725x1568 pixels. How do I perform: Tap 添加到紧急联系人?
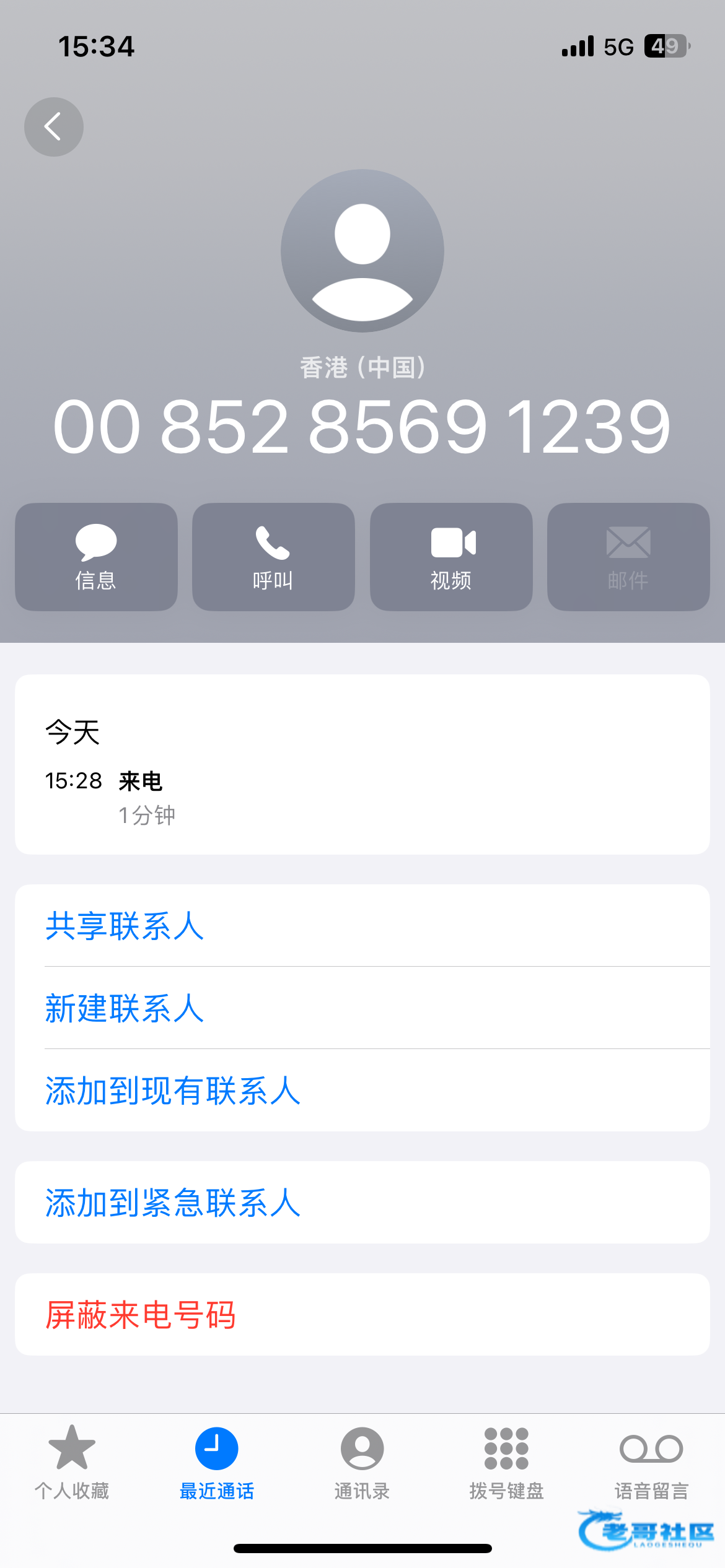[x=173, y=1202]
